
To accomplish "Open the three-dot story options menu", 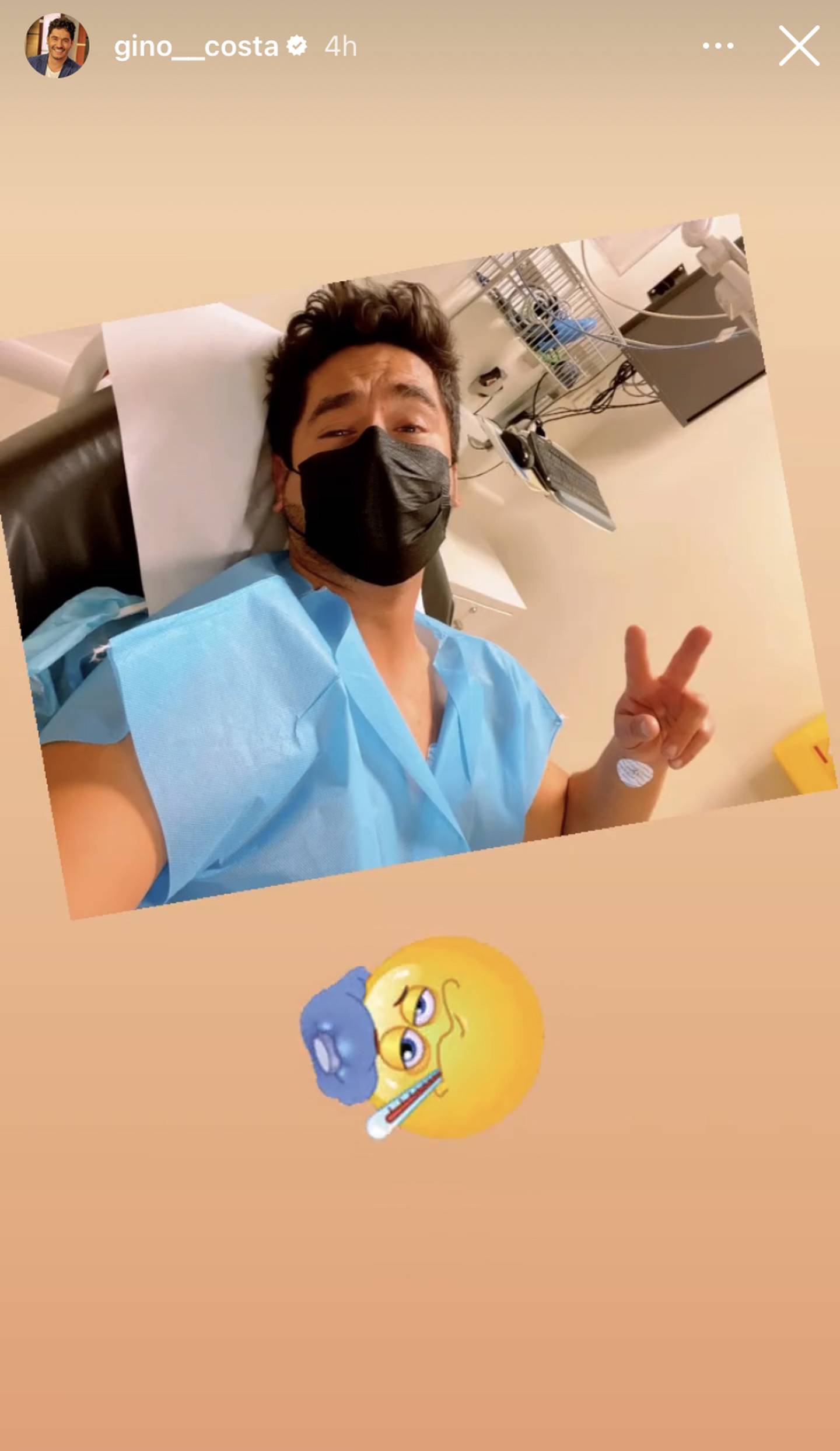I will pyautogui.click(x=718, y=46).
